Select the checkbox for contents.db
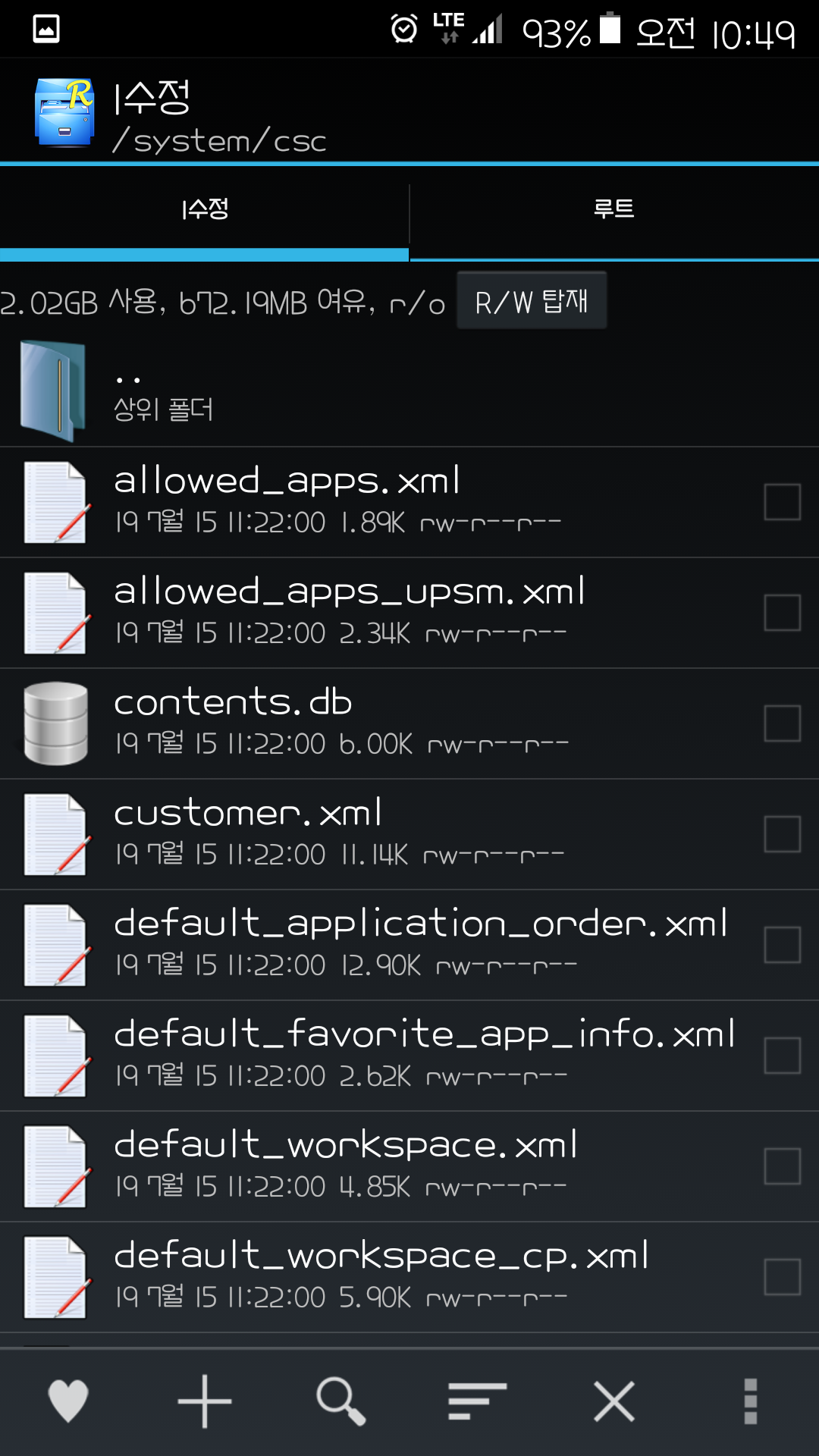The width and height of the screenshot is (819, 1456). pos(782,723)
